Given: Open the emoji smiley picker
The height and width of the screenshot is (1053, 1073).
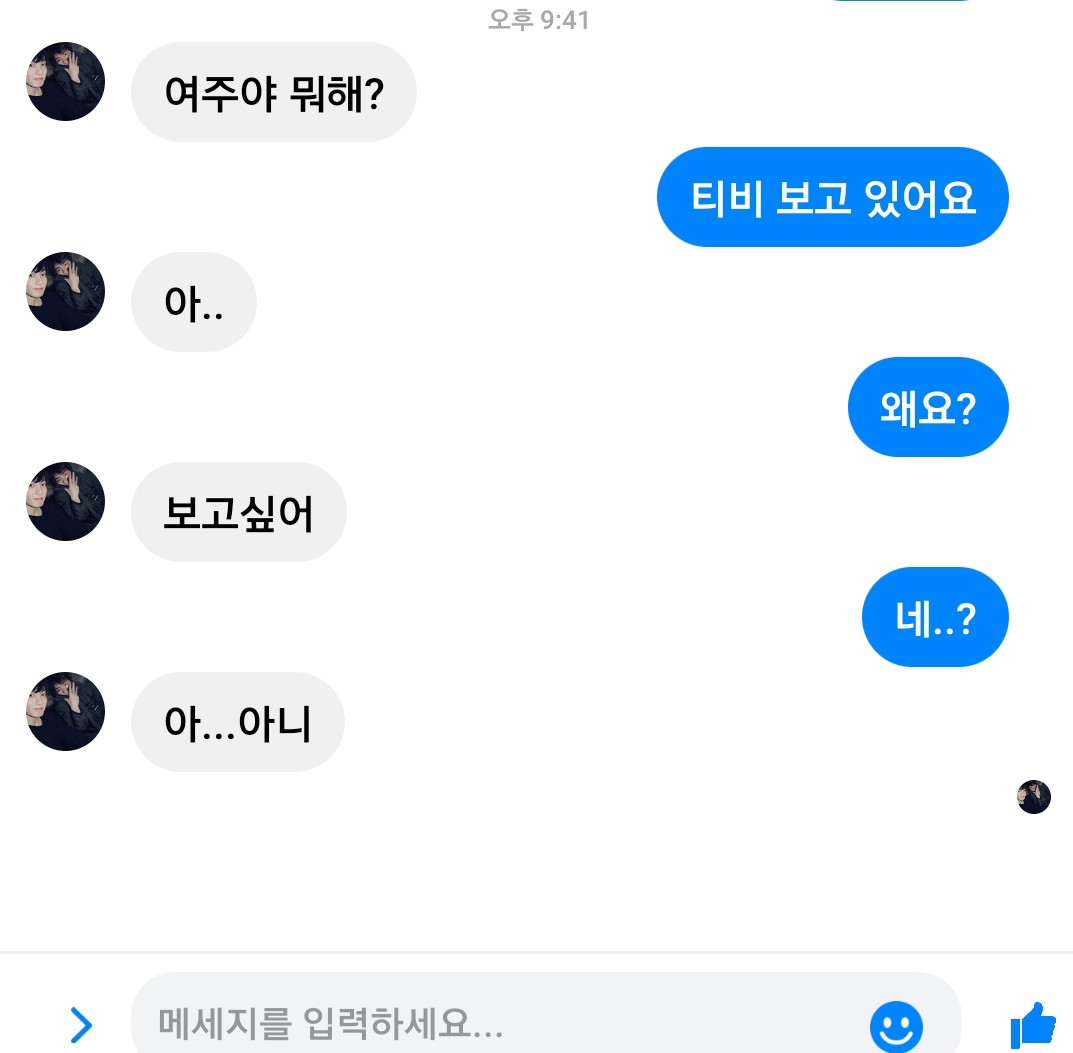Looking at the screenshot, I should point(896,1025).
